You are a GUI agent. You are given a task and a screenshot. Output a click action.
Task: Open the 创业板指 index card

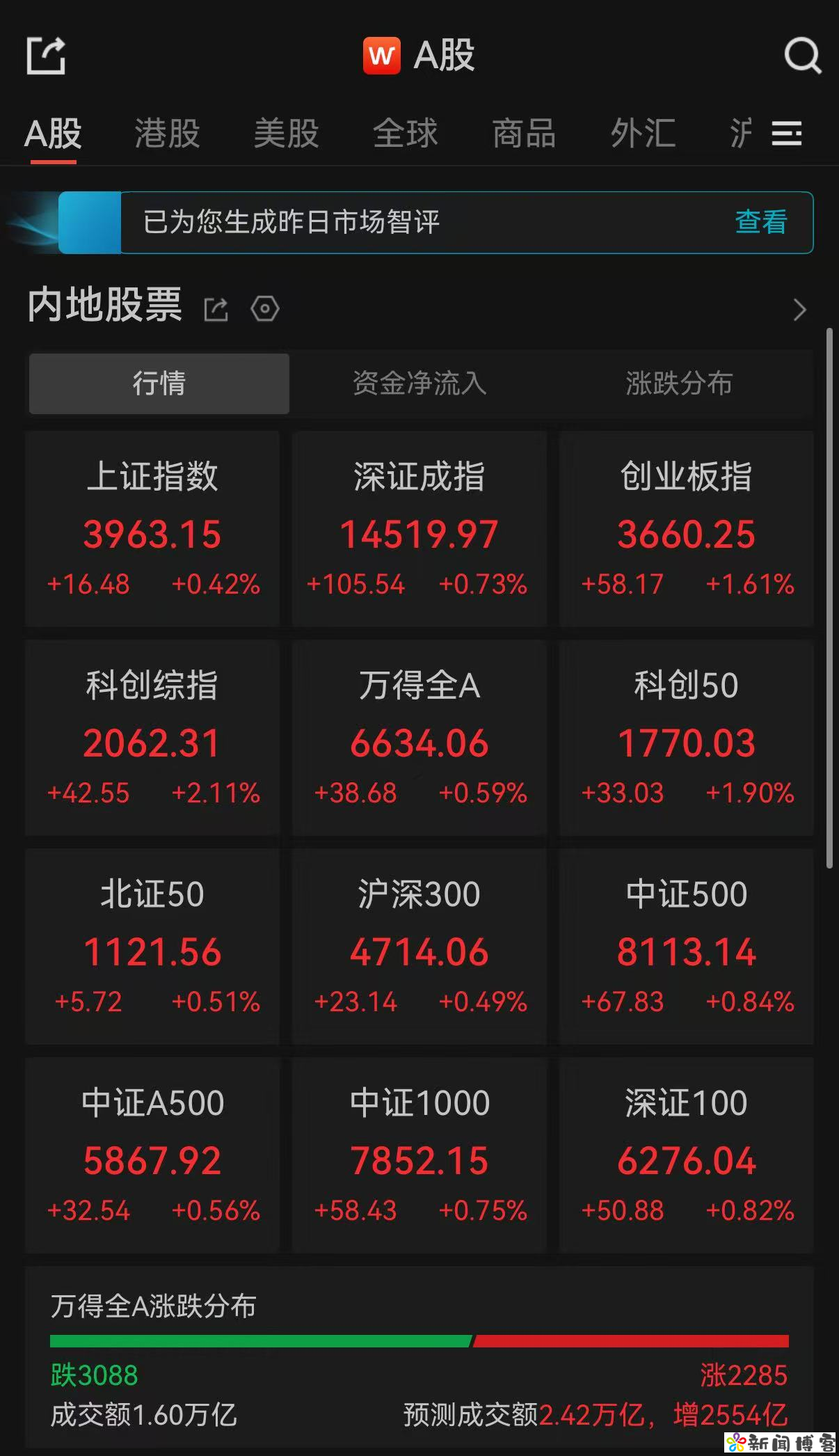[x=686, y=529]
